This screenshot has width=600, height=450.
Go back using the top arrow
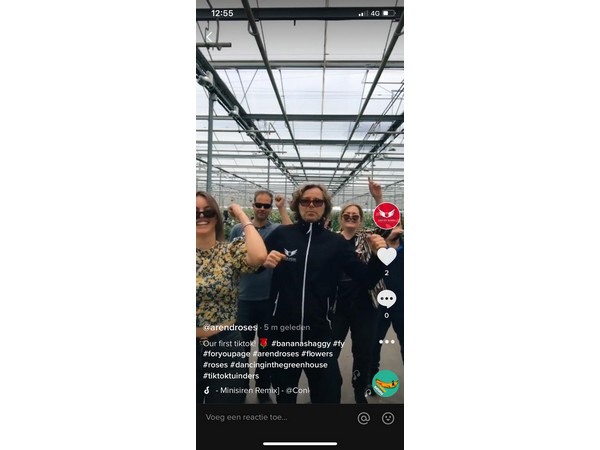tap(209, 35)
